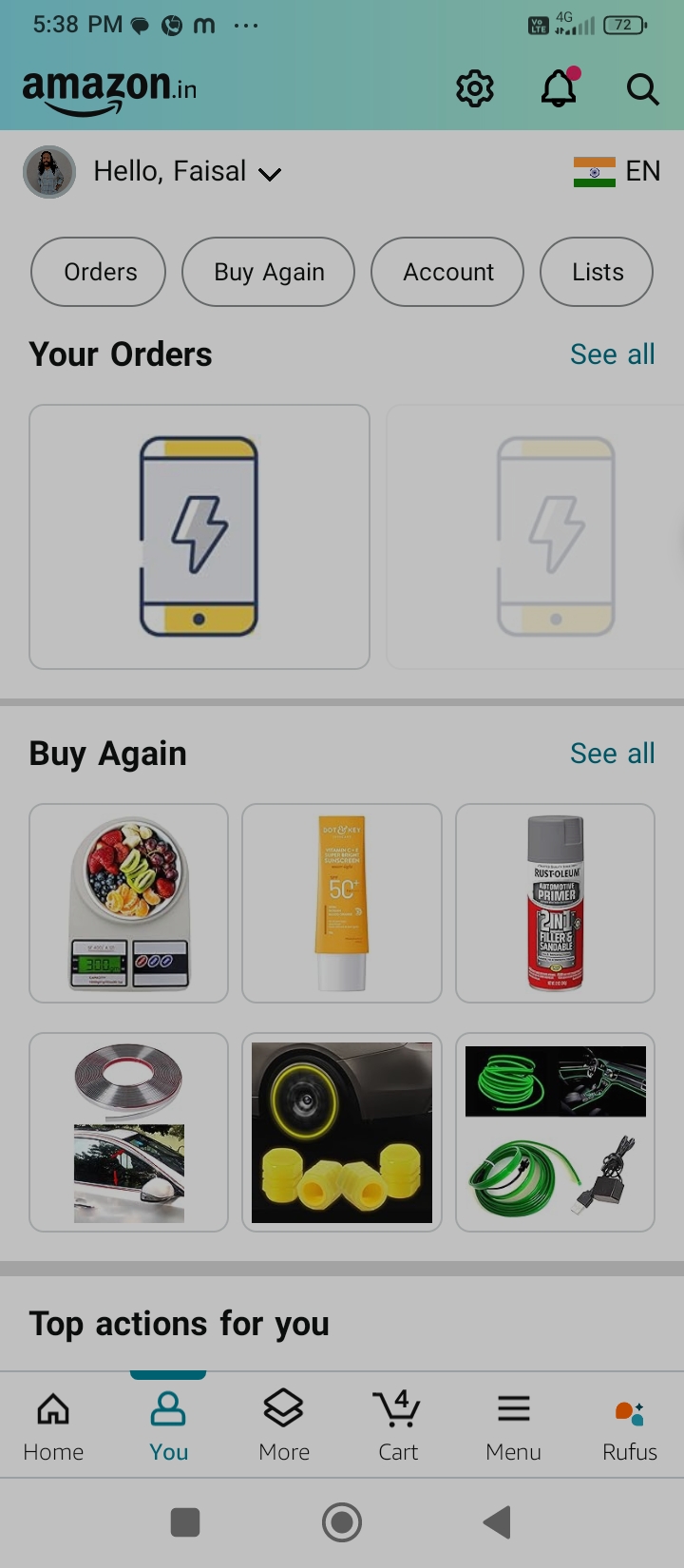Open the kitchen weighing scale product
The height and width of the screenshot is (1568, 684).
pos(129,903)
